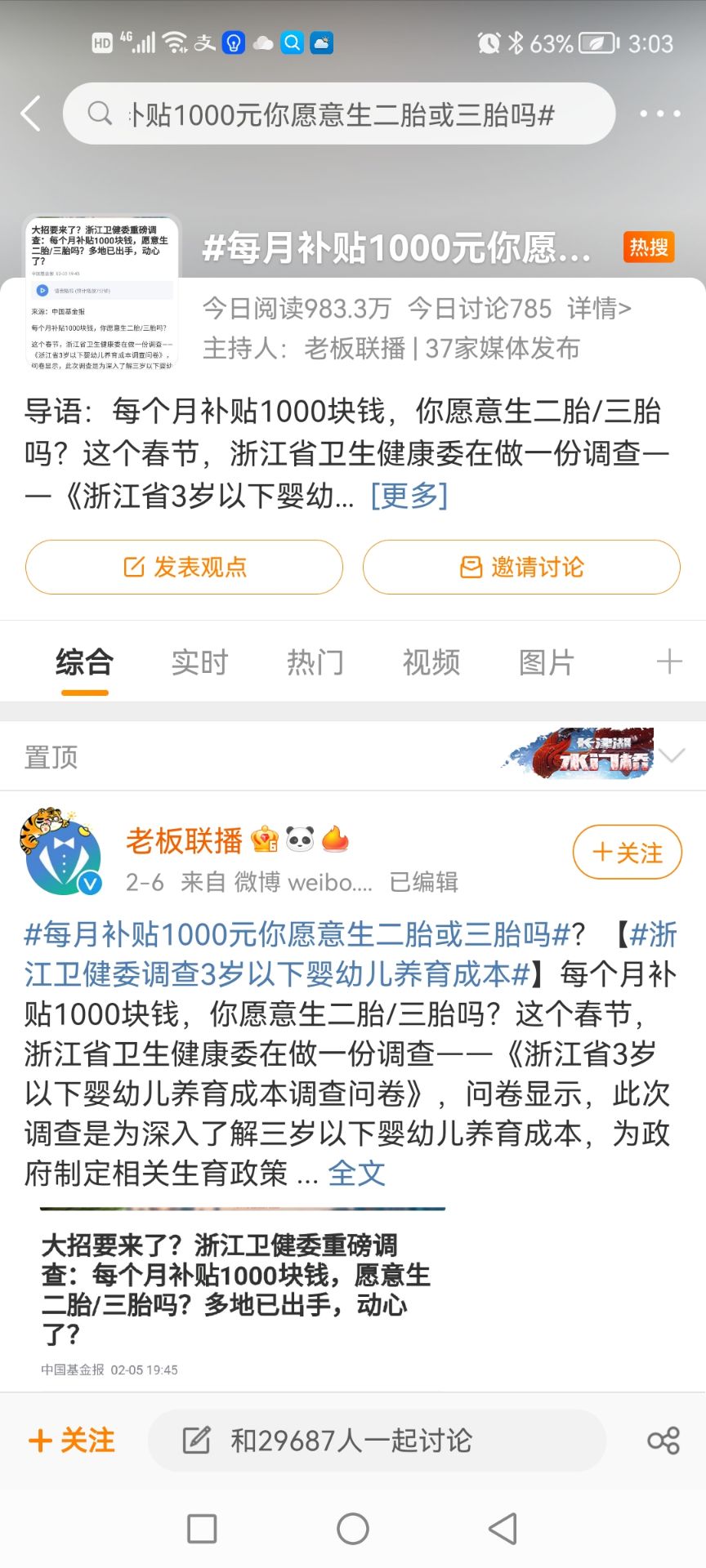706x1568 pixels.
Task: Go to the system home screen
Action: click(353, 1528)
